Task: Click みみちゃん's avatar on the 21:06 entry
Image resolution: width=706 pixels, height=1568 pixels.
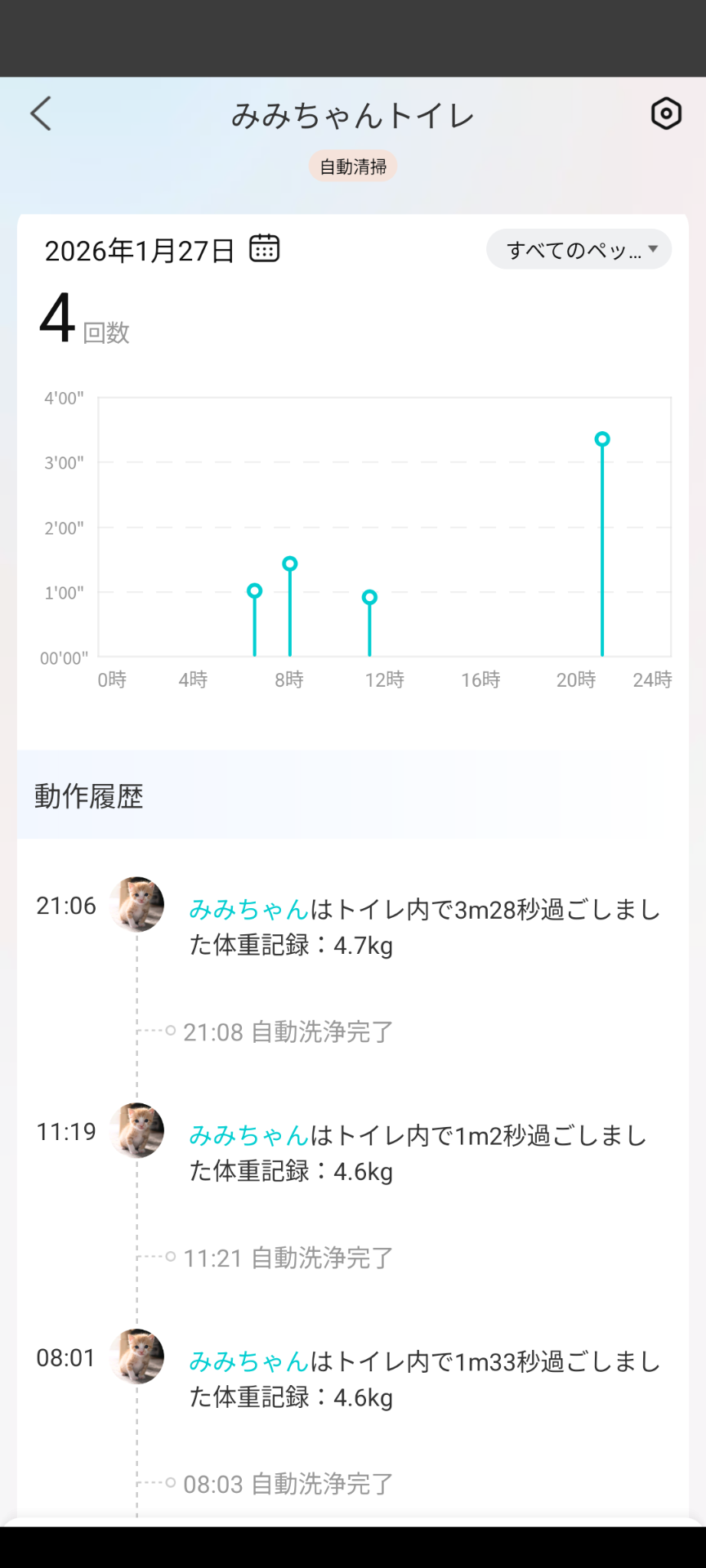Action: click(x=136, y=905)
